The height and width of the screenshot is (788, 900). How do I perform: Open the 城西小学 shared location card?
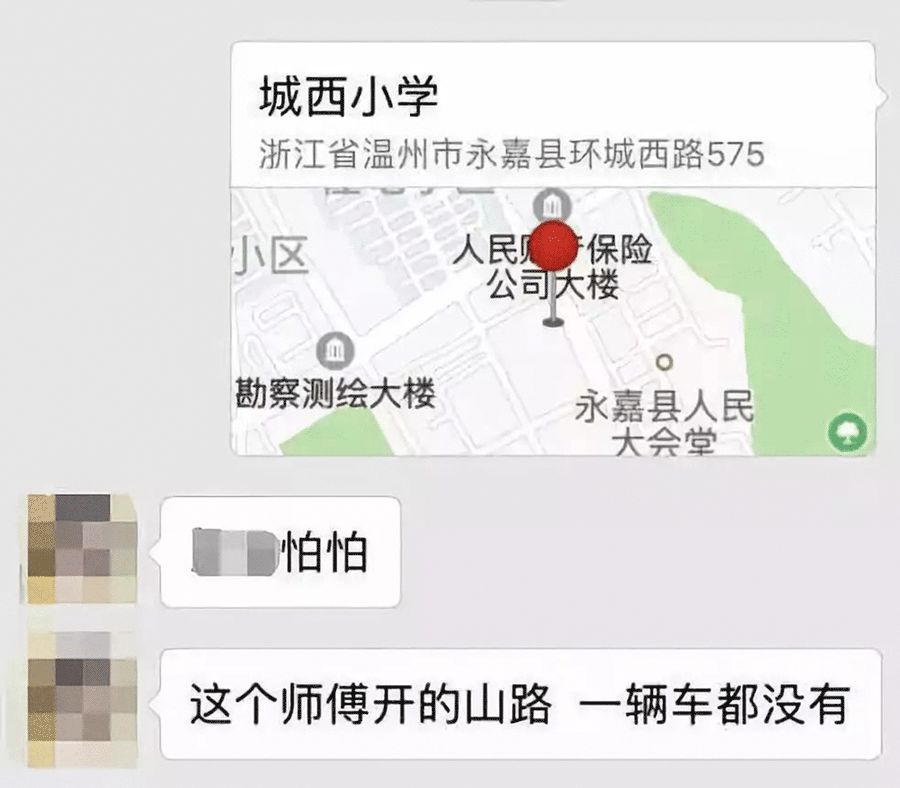[x=553, y=249]
